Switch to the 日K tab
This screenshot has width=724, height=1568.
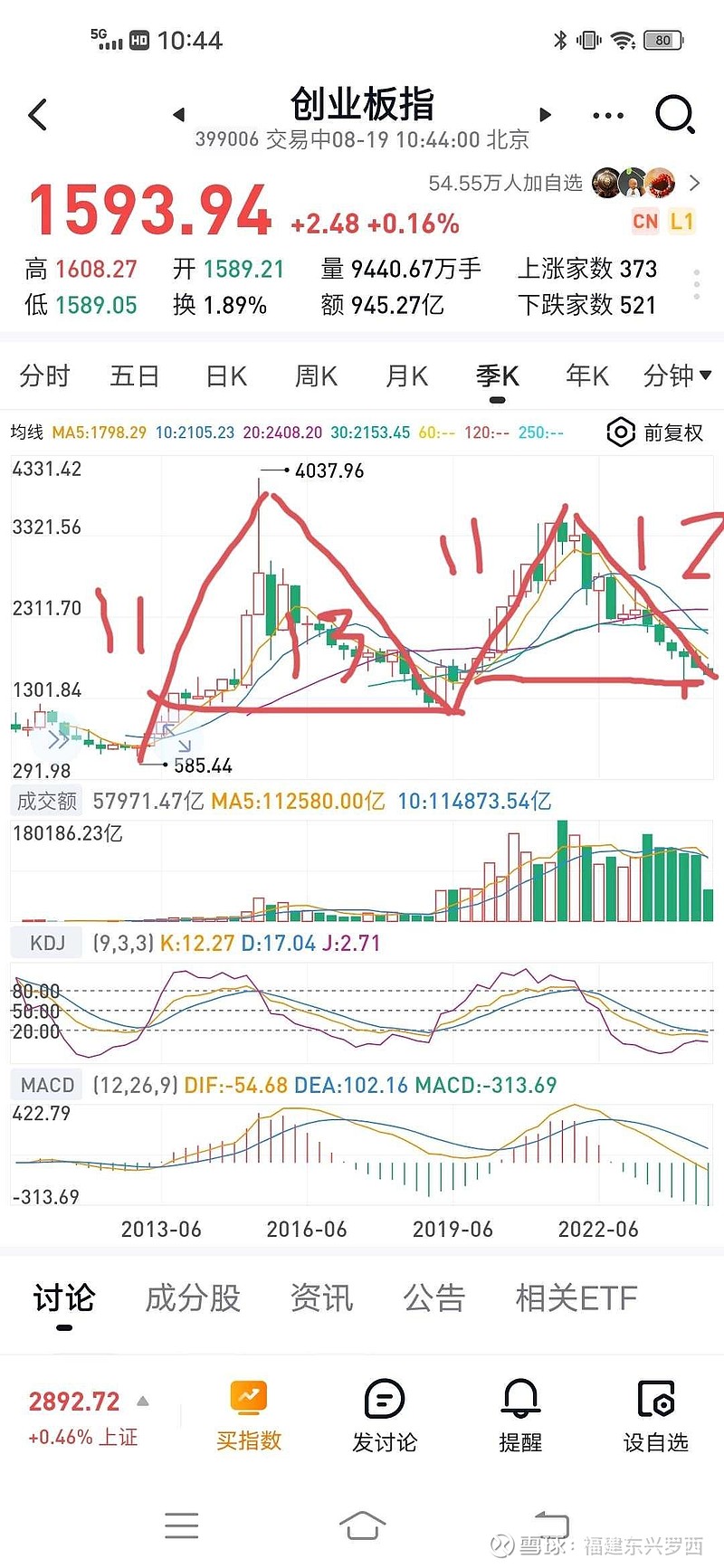click(x=226, y=375)
